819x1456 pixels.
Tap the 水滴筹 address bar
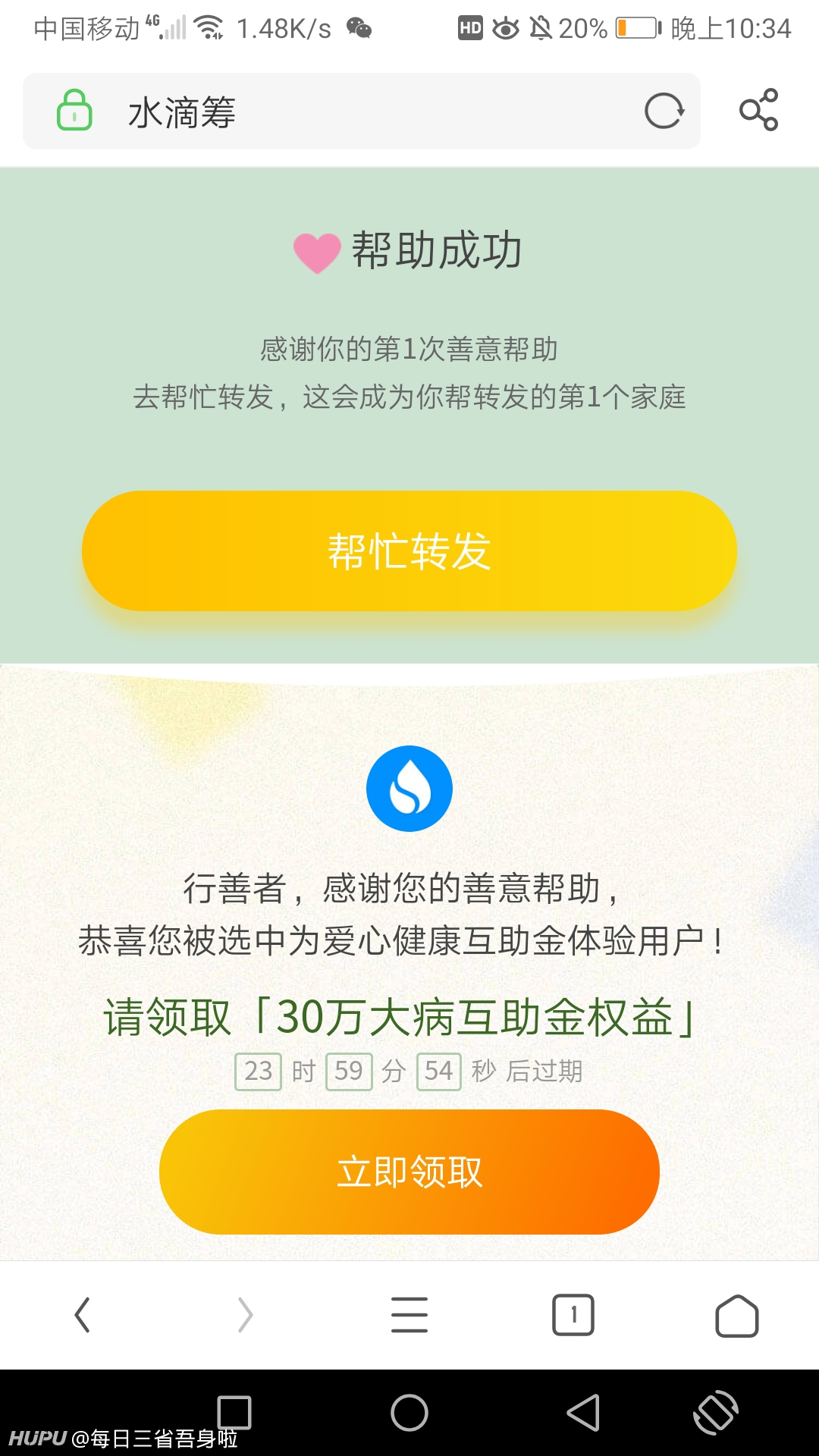coord(362,111)
